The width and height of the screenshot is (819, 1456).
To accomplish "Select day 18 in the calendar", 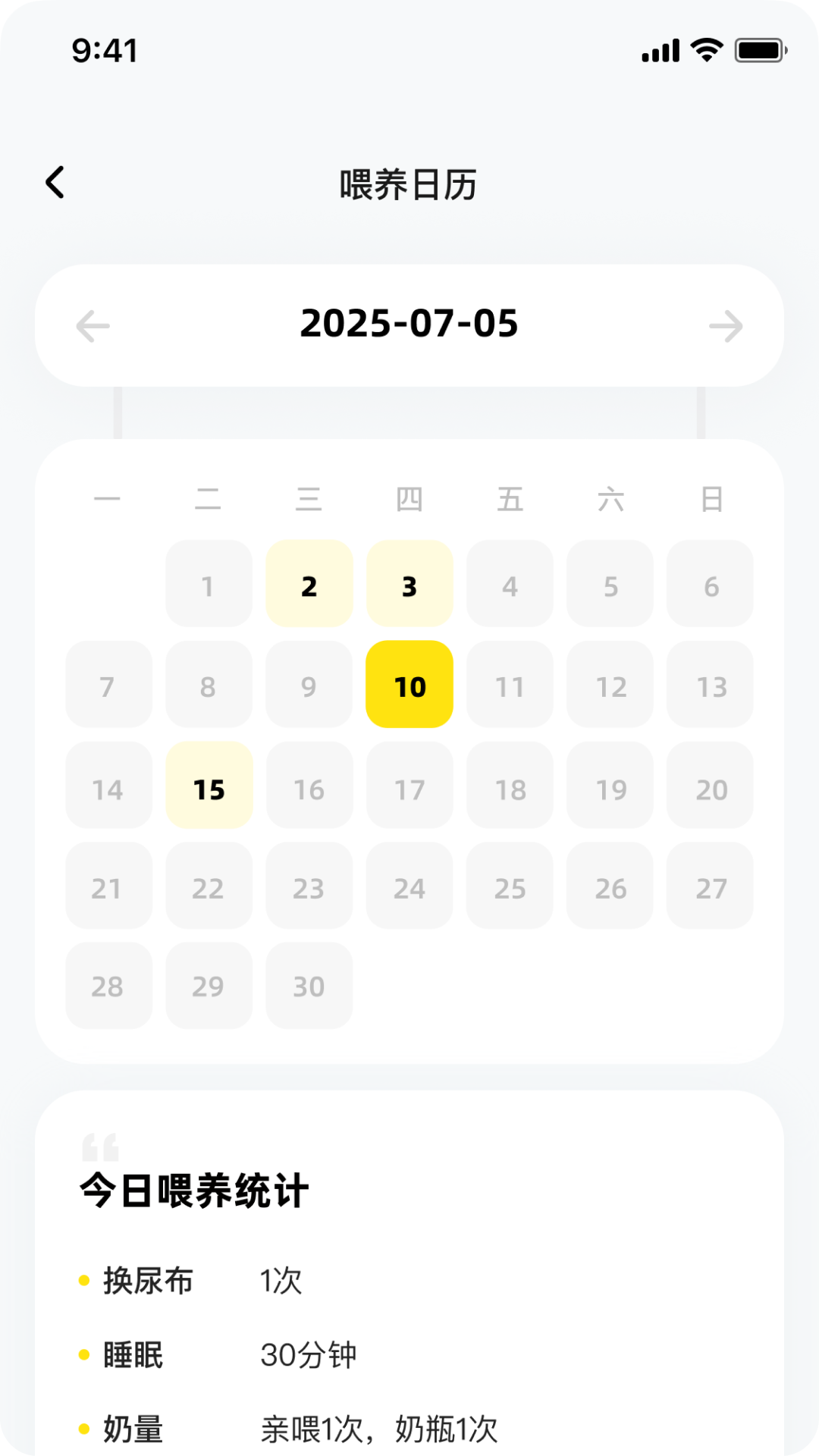I will (510, 786).
